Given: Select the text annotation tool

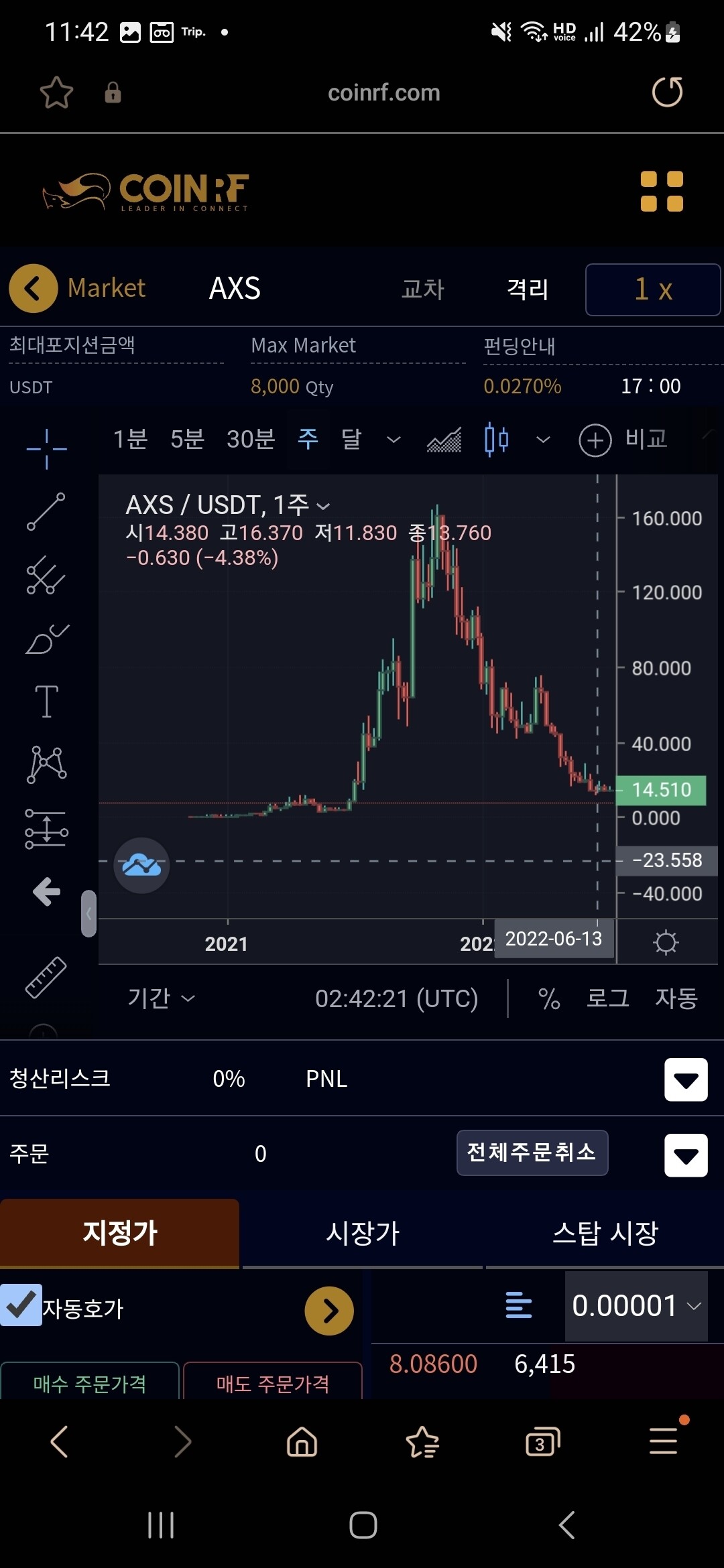Looking at the screenshot, I should point(46,702).
